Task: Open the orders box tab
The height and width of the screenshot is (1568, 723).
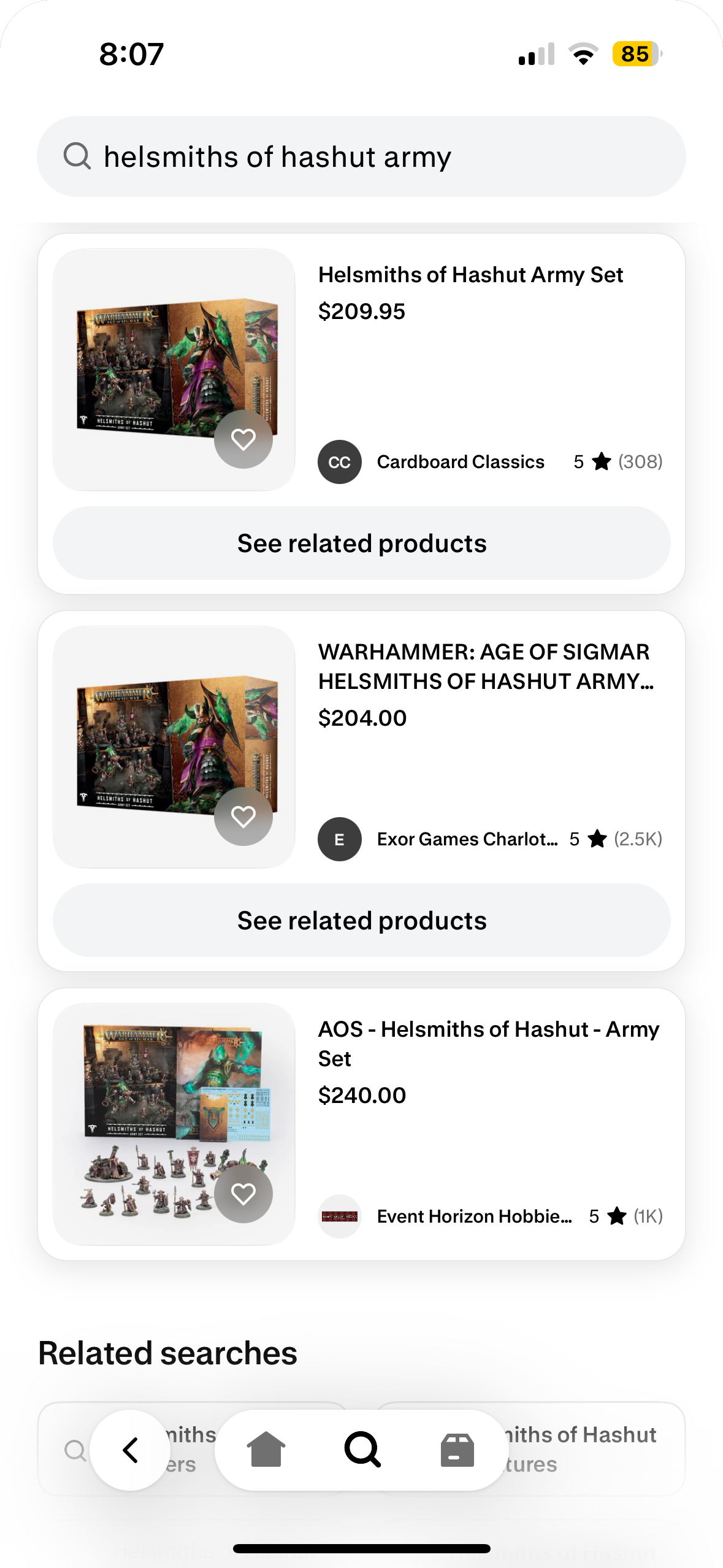Action: click(x=457, y=1450)
